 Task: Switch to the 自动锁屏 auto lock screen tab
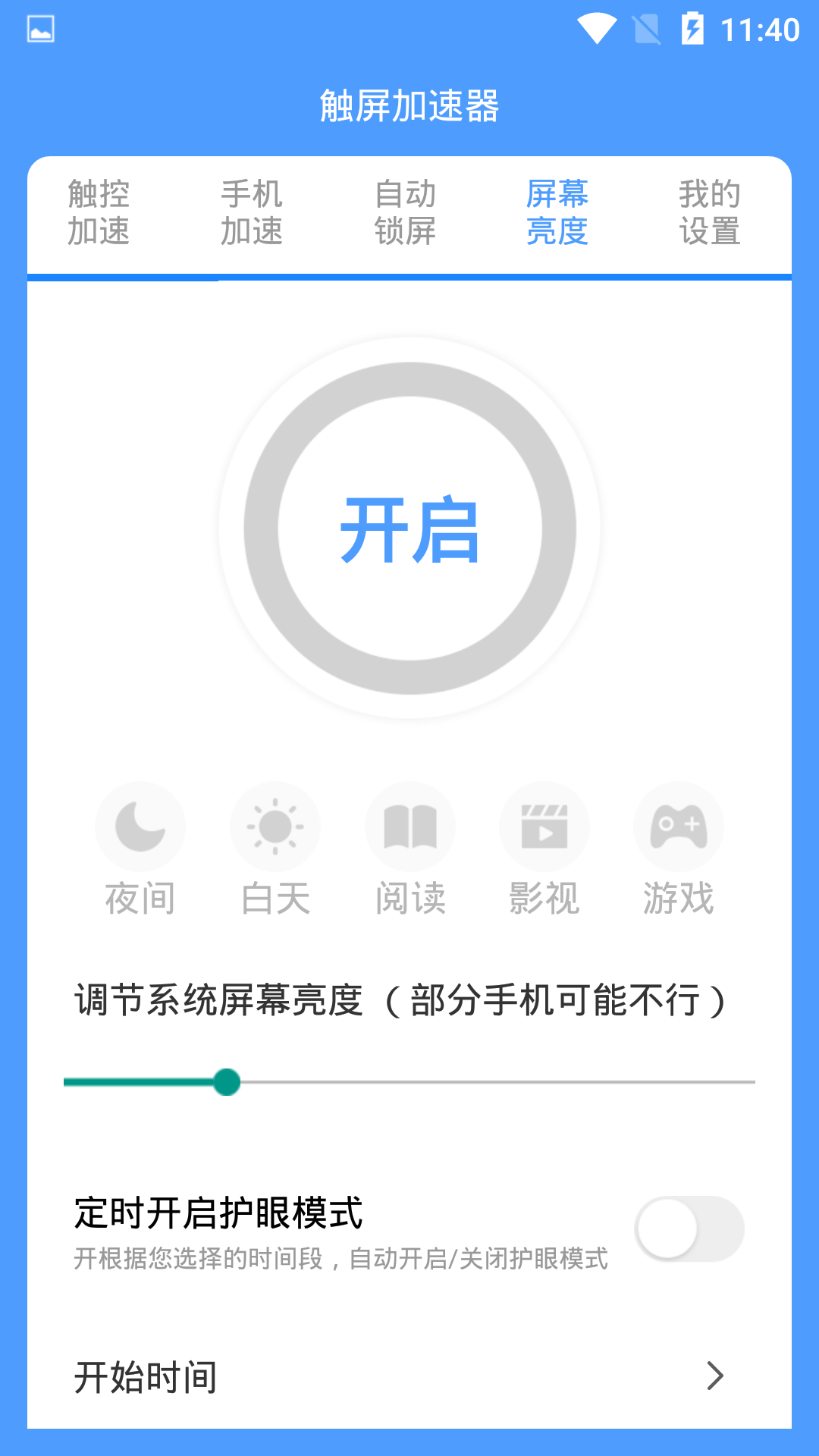tap(406, 214)
